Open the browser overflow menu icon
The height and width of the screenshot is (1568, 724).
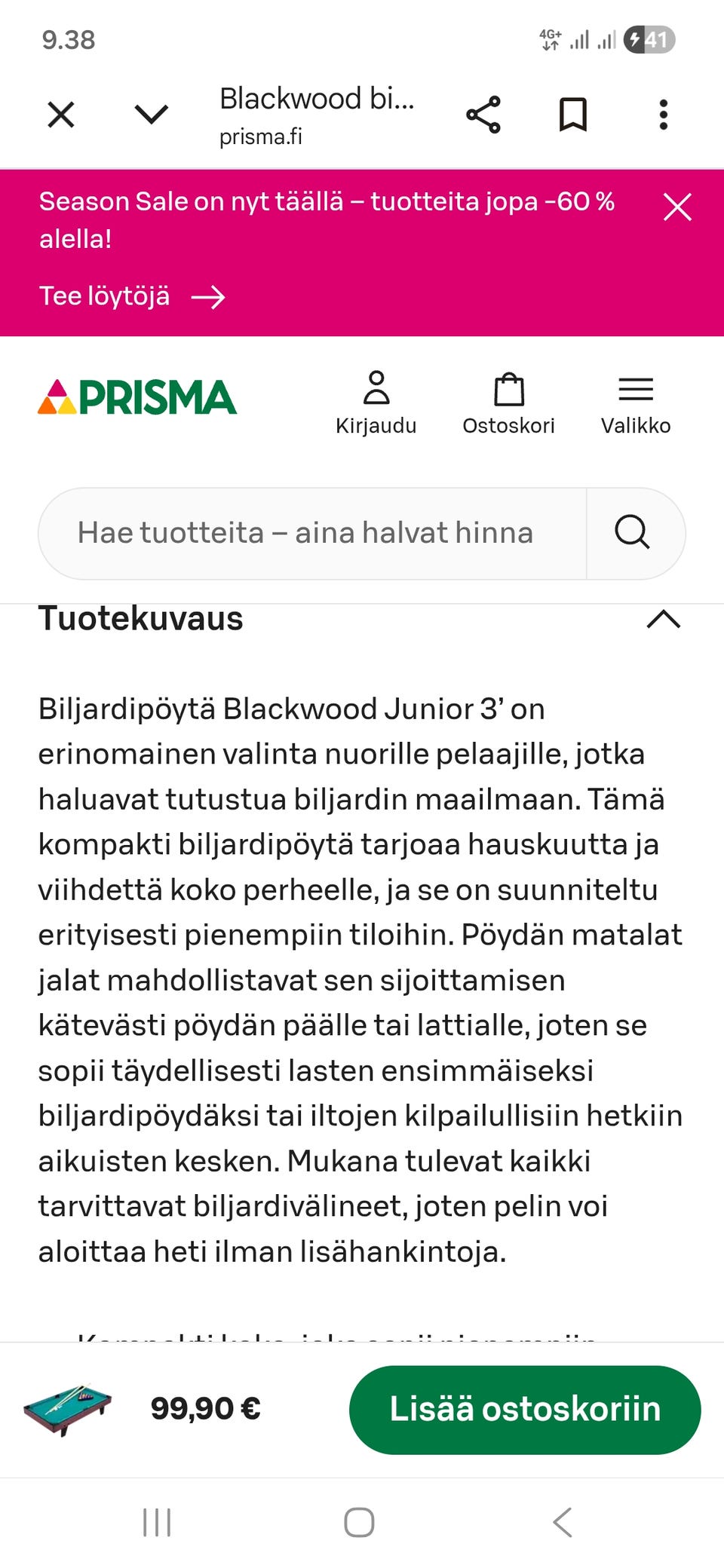662,113
